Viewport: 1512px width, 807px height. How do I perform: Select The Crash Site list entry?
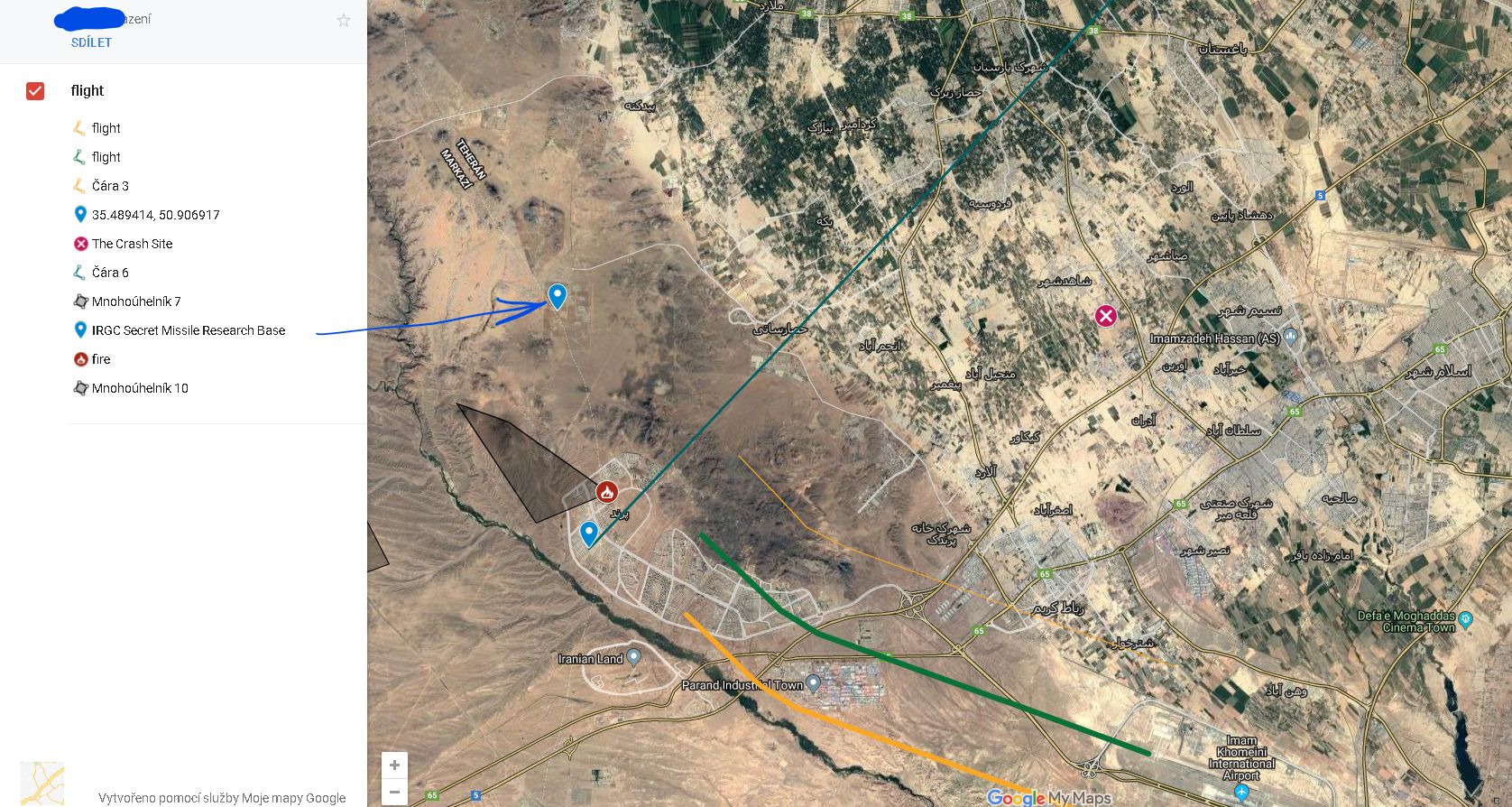(x=132, y=244)
